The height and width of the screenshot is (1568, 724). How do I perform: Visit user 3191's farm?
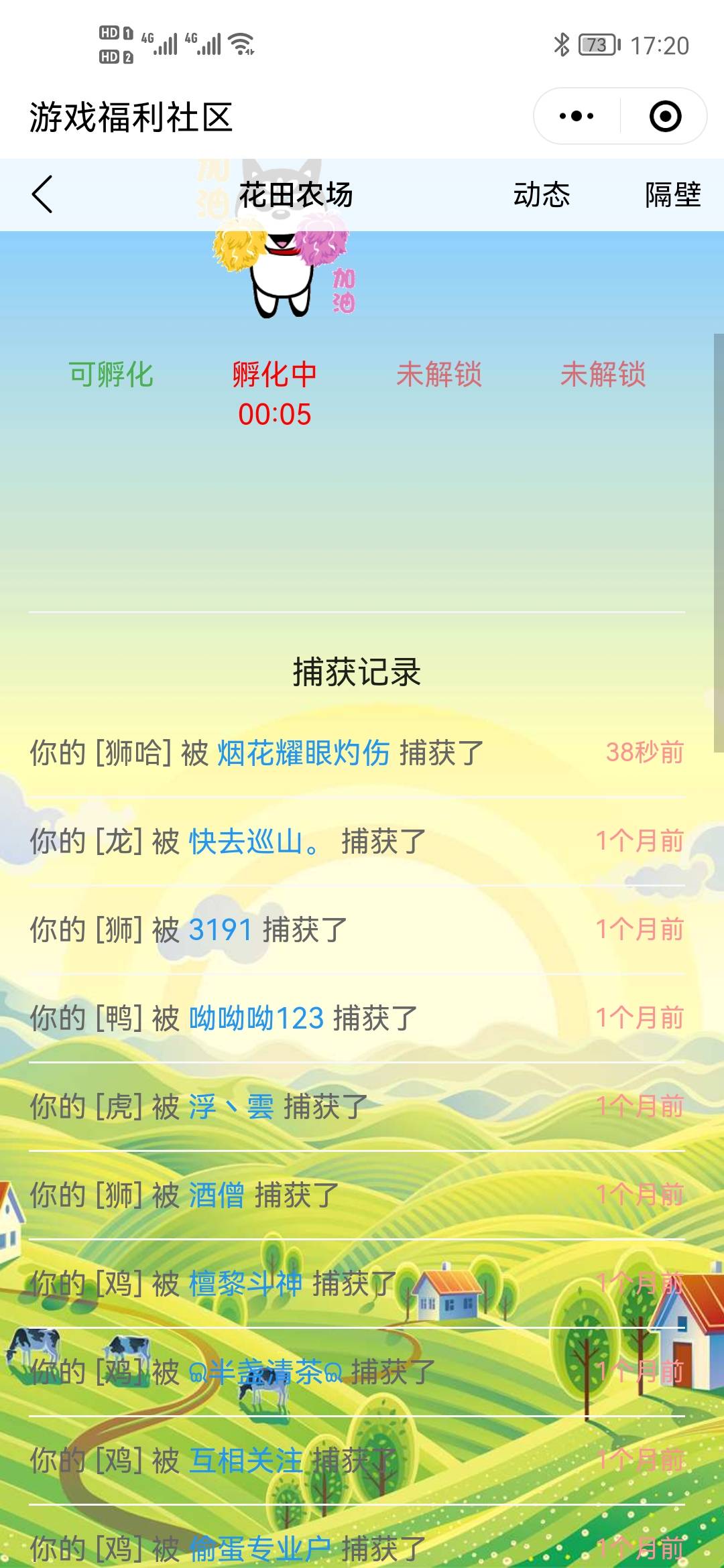pyautogui.click(x=220, y=929)
